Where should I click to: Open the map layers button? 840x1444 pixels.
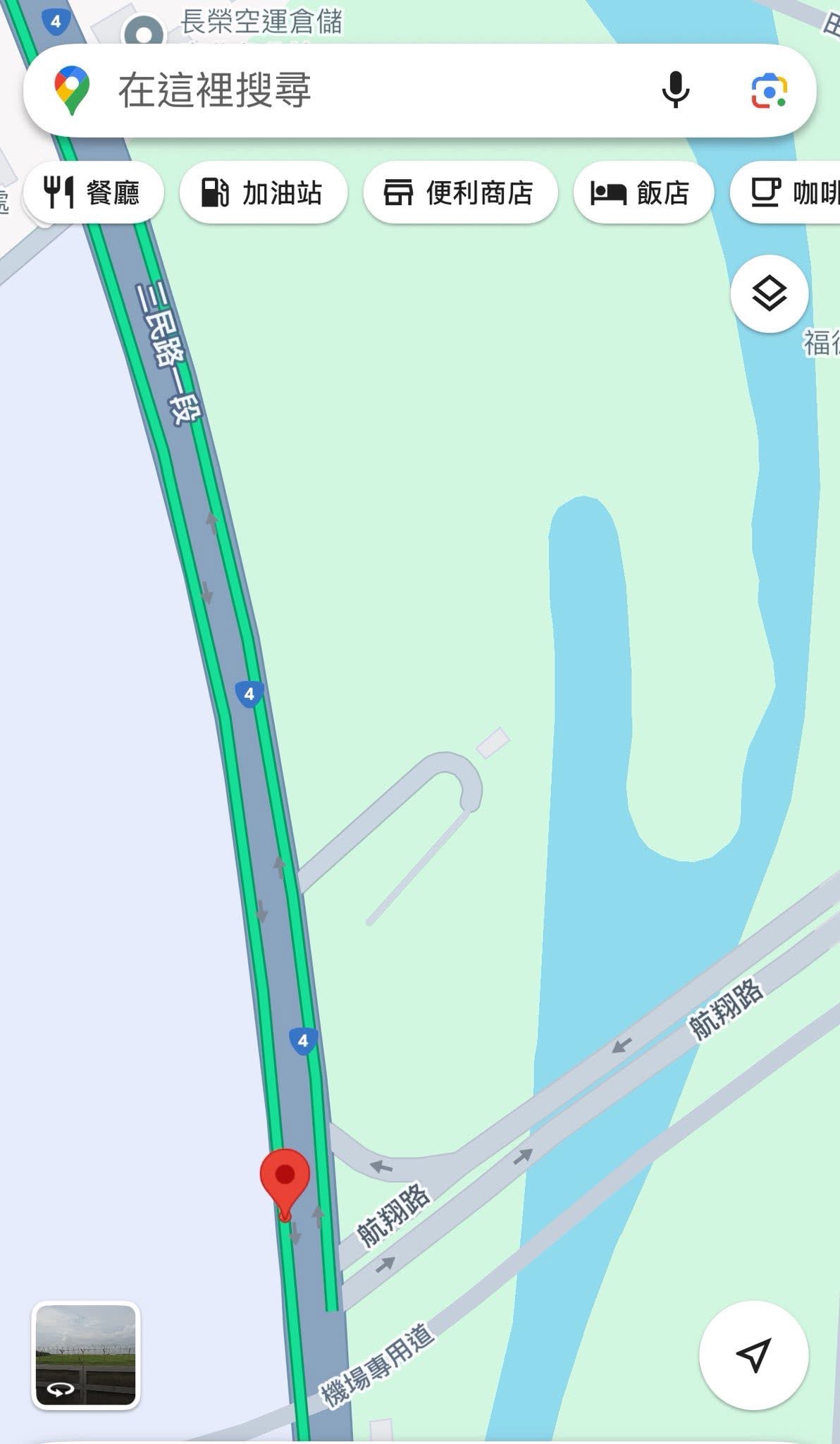pyautogui.click(x=769, y=293)
